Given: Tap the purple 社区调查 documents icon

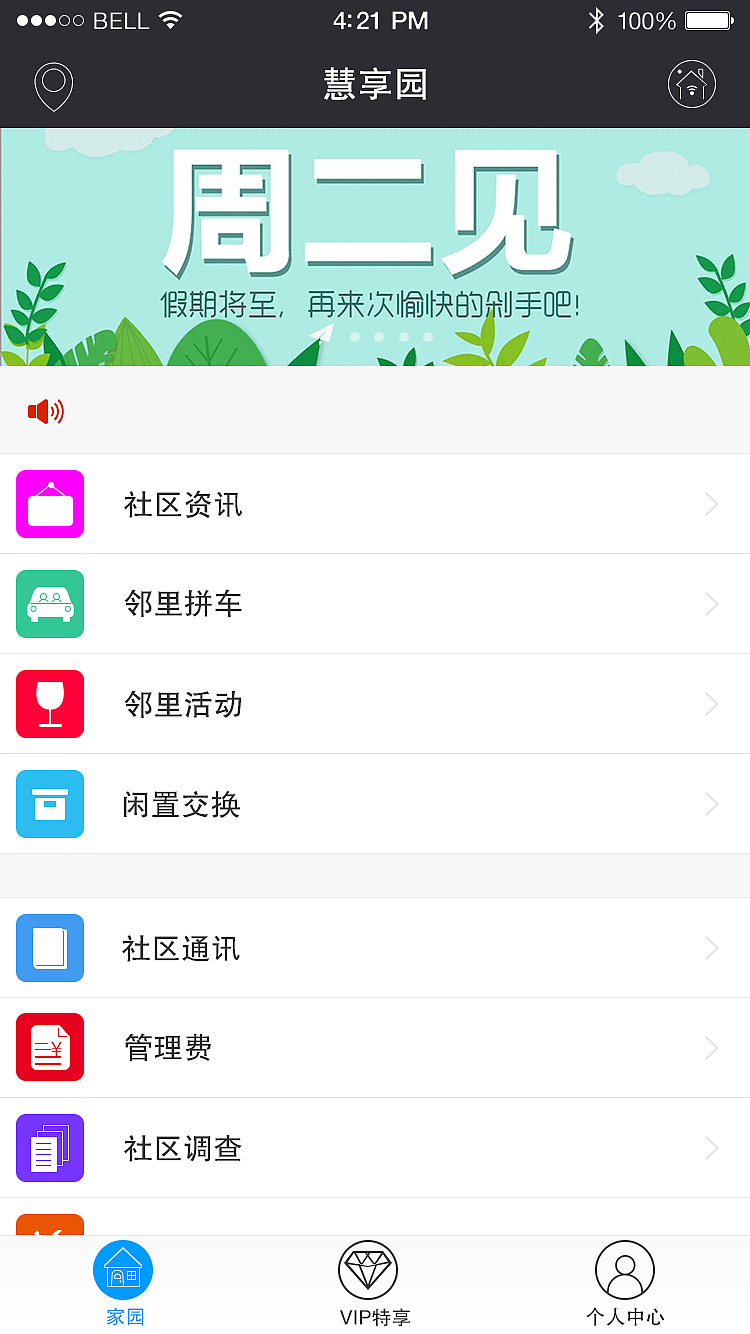Looking at the screenshot, I should click(x=50, y=1148).
